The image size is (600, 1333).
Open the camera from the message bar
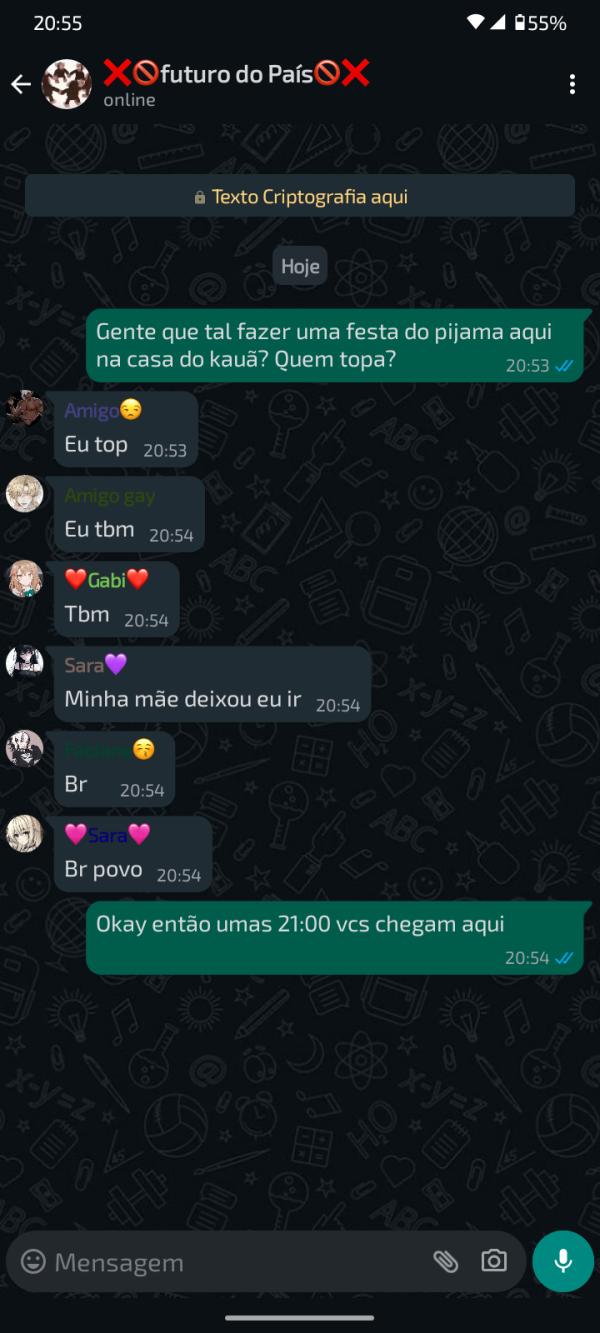point(494,1262)
